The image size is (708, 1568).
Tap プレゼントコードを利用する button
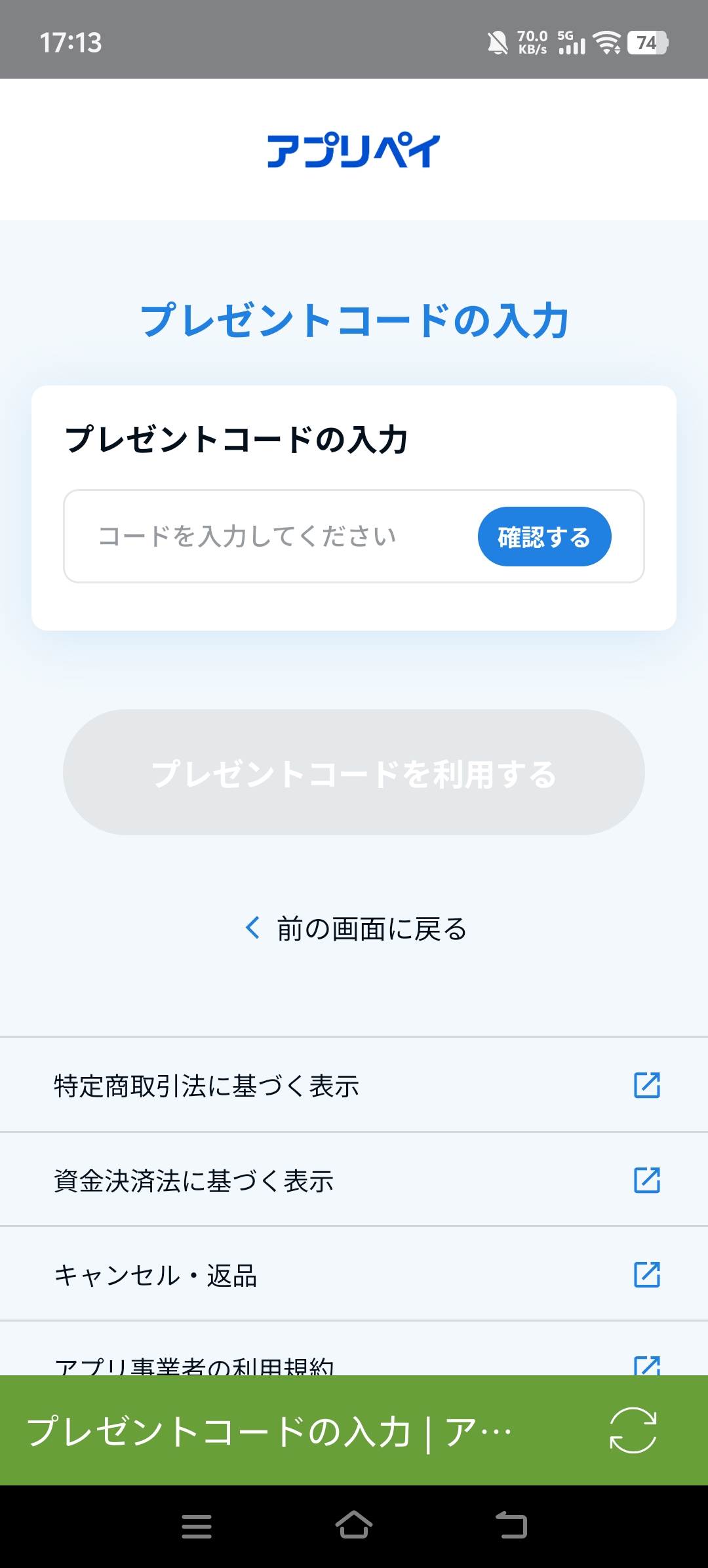click(x=354, y=772)
